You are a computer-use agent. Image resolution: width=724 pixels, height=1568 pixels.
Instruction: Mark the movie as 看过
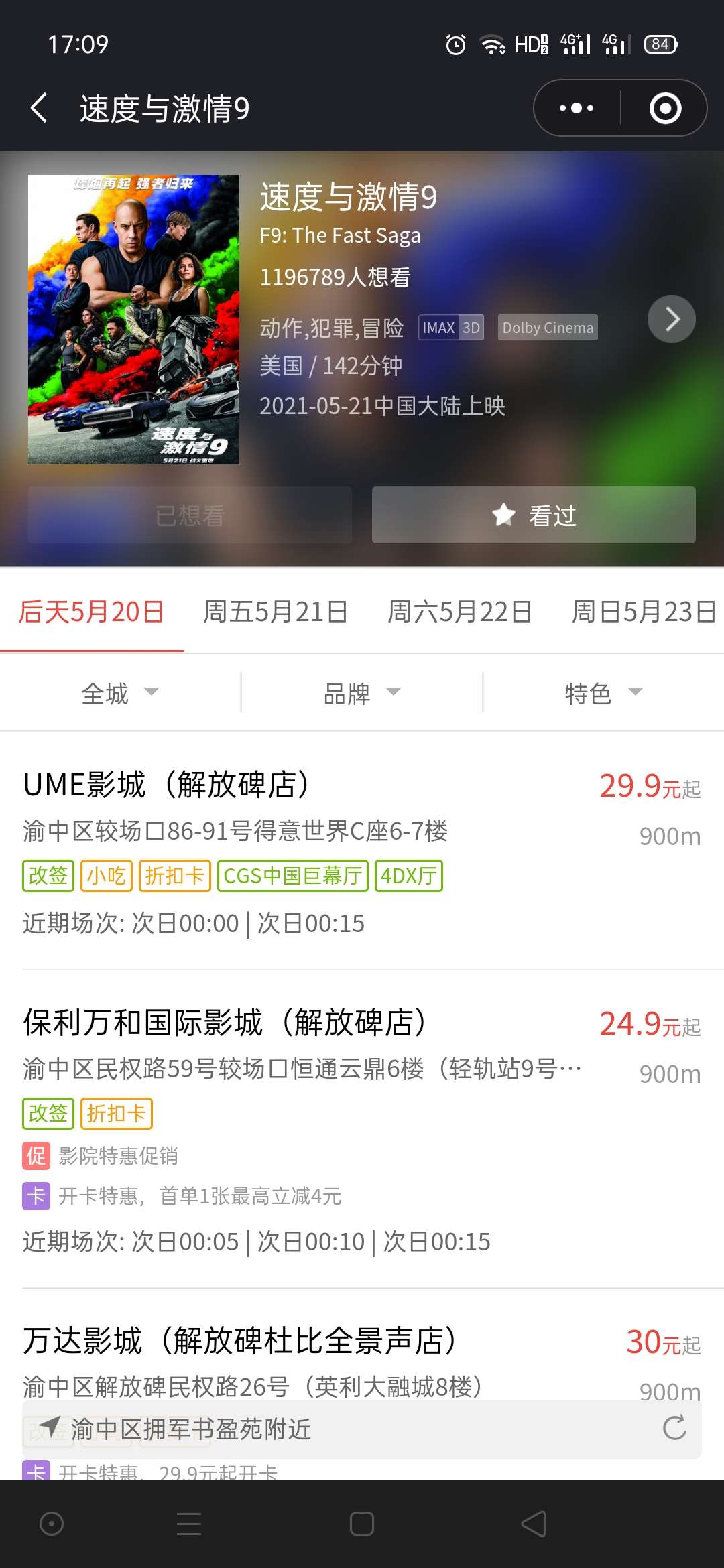pyautogui.click(x=534, y=515)
